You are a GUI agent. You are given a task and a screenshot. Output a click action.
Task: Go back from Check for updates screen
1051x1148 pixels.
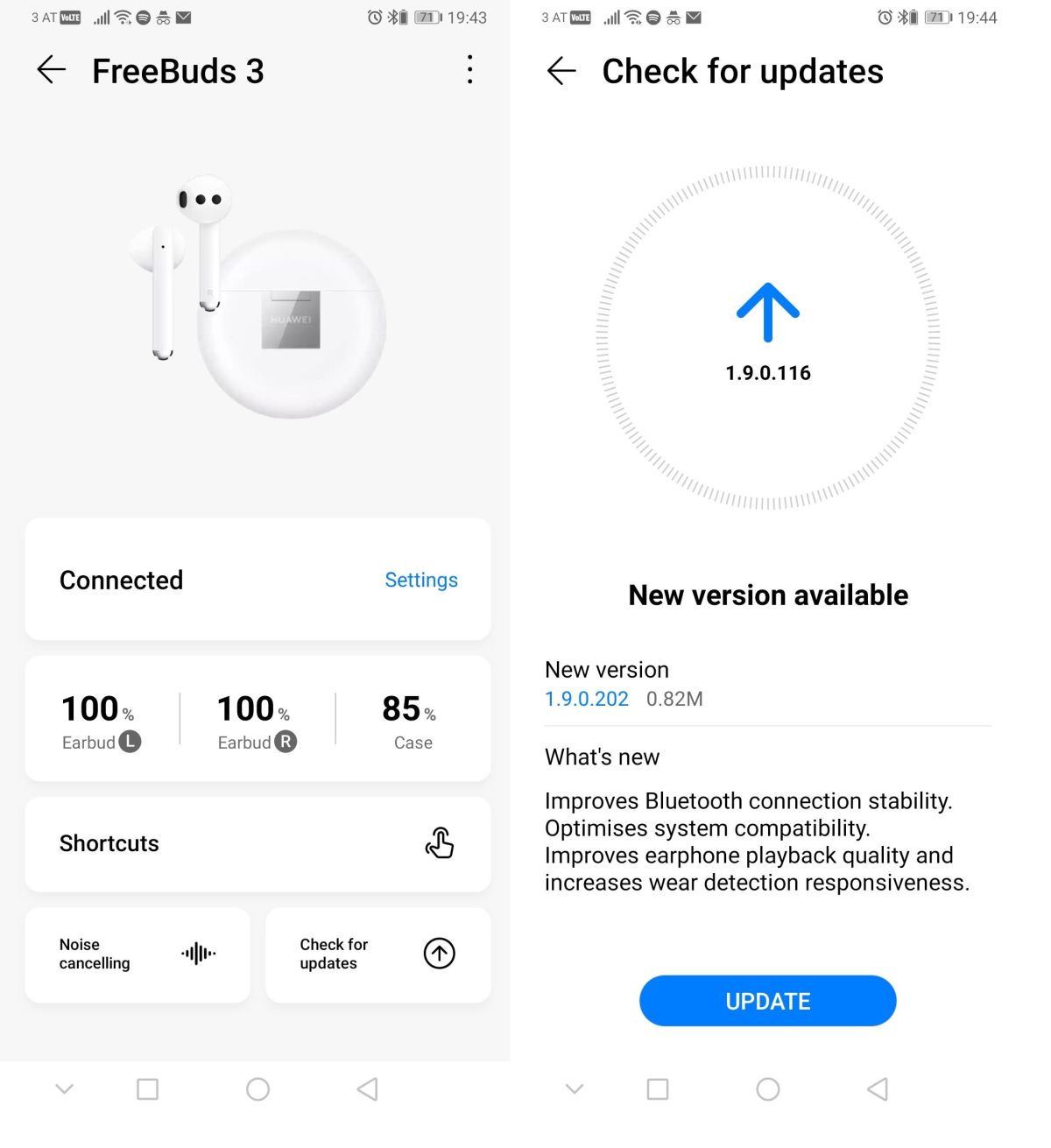coord(561,70)
